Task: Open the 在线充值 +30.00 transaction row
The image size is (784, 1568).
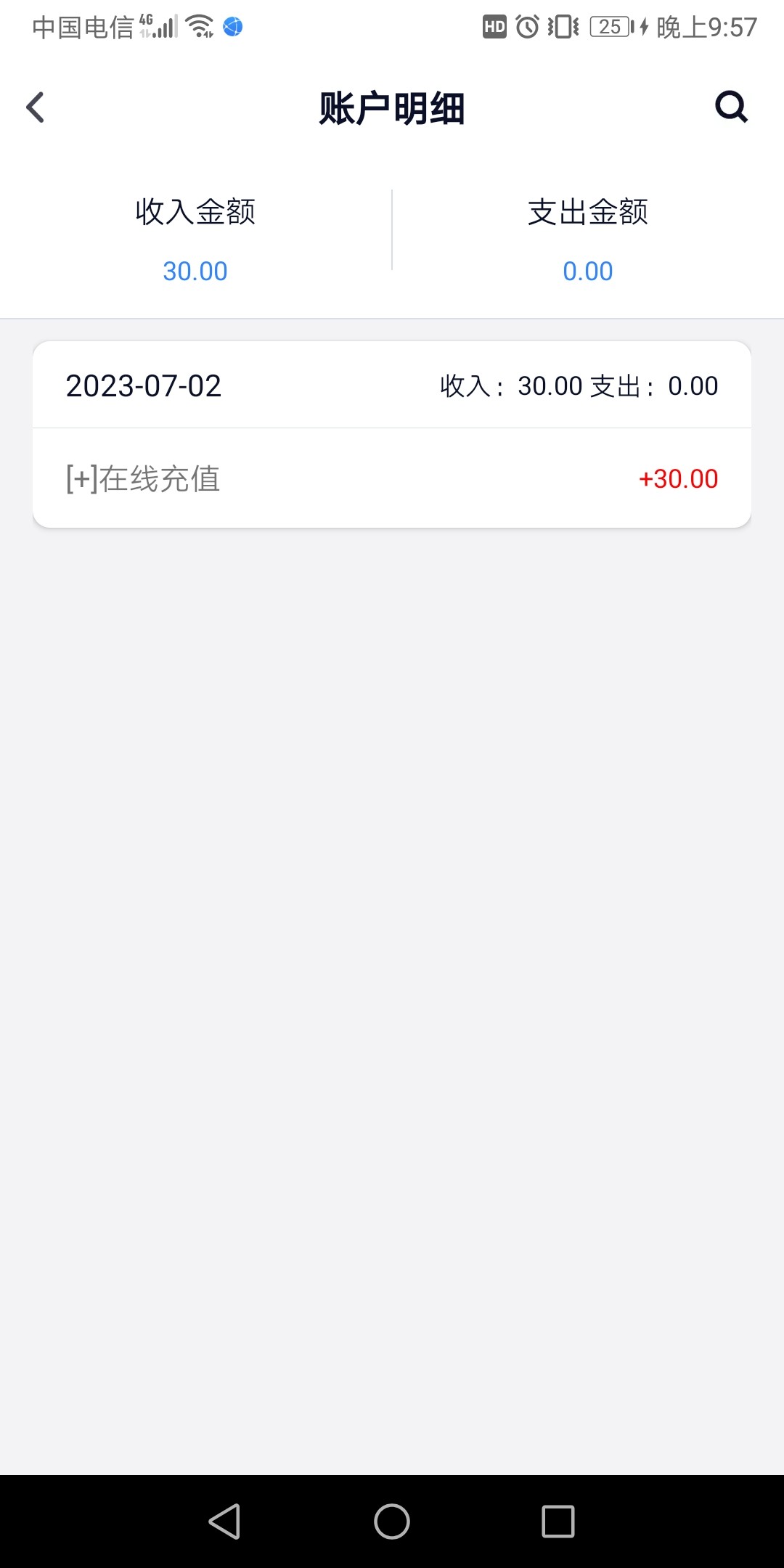Action: [392, 478]
